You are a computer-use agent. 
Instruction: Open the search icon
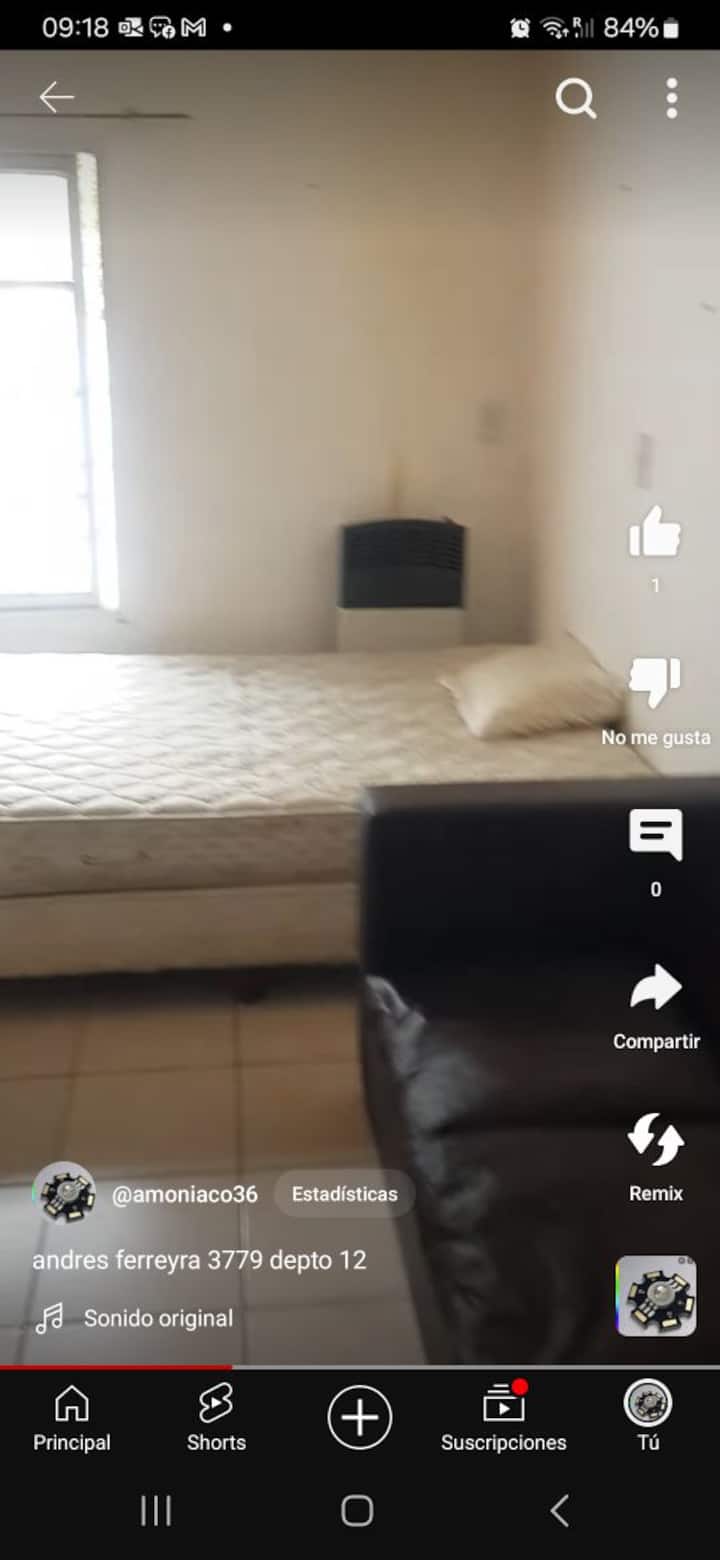(575, 97)
